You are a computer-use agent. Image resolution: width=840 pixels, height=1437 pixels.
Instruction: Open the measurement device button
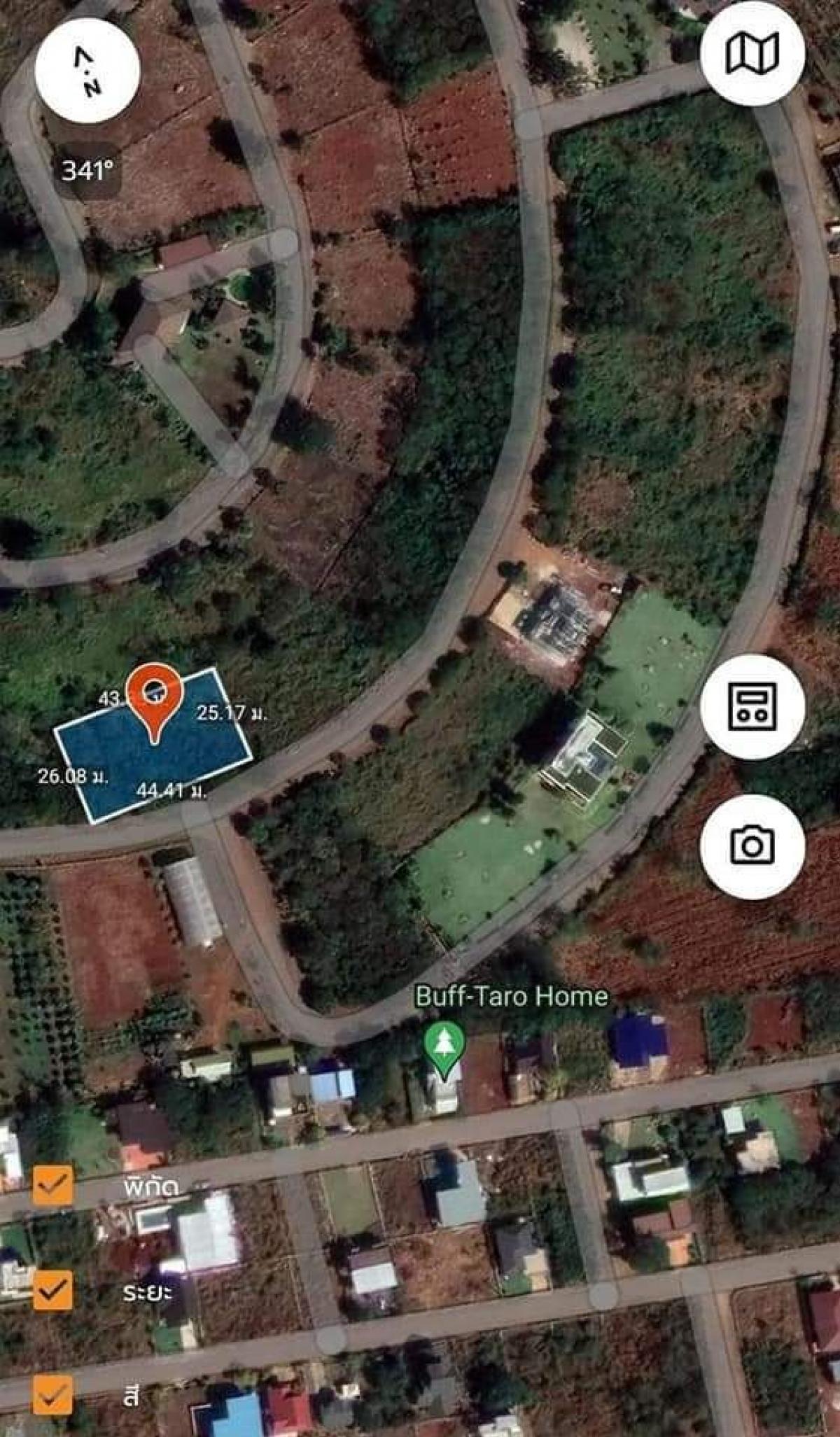[x=752, y=707]
